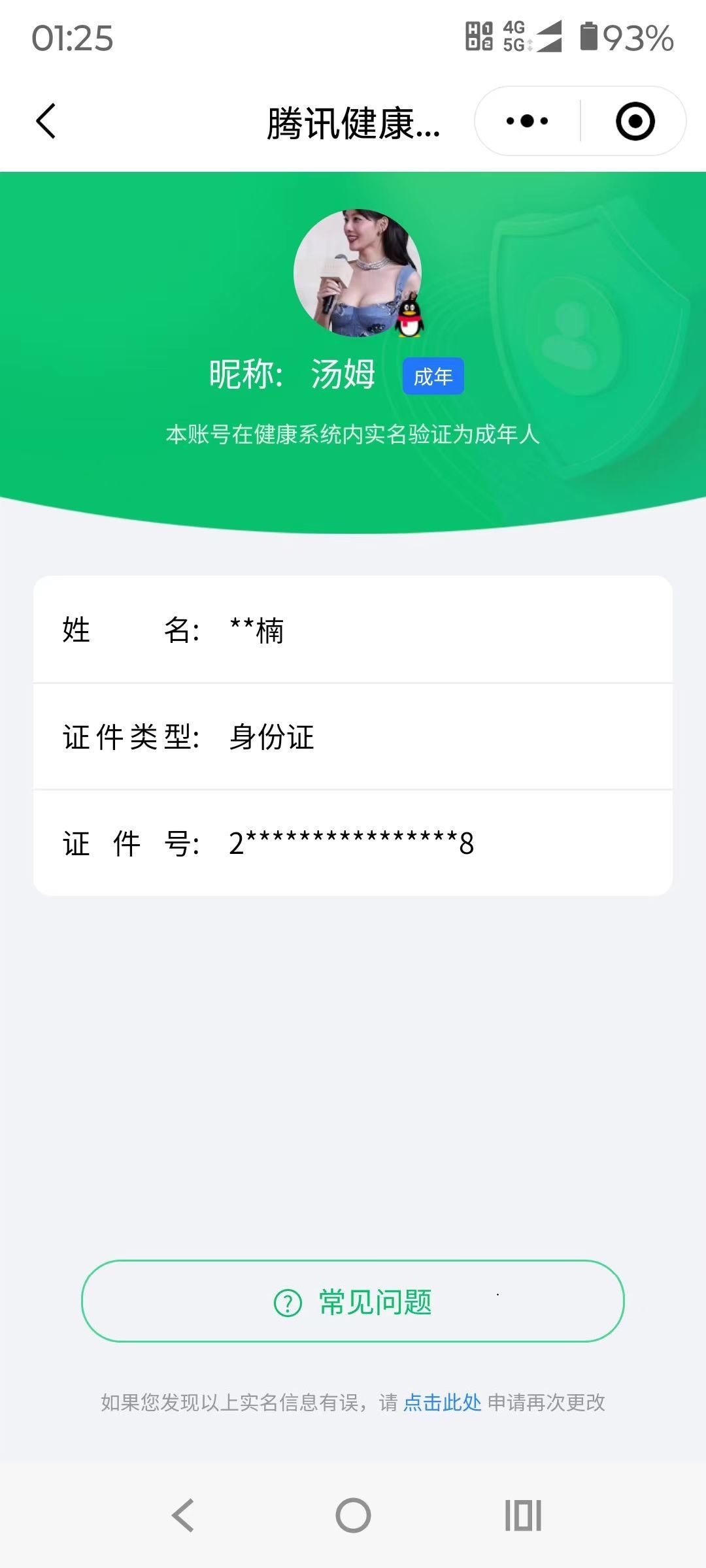
Task: Tap the 点击此处 link to modify info
Action: pyautogui.click(x=442, y=1403)
